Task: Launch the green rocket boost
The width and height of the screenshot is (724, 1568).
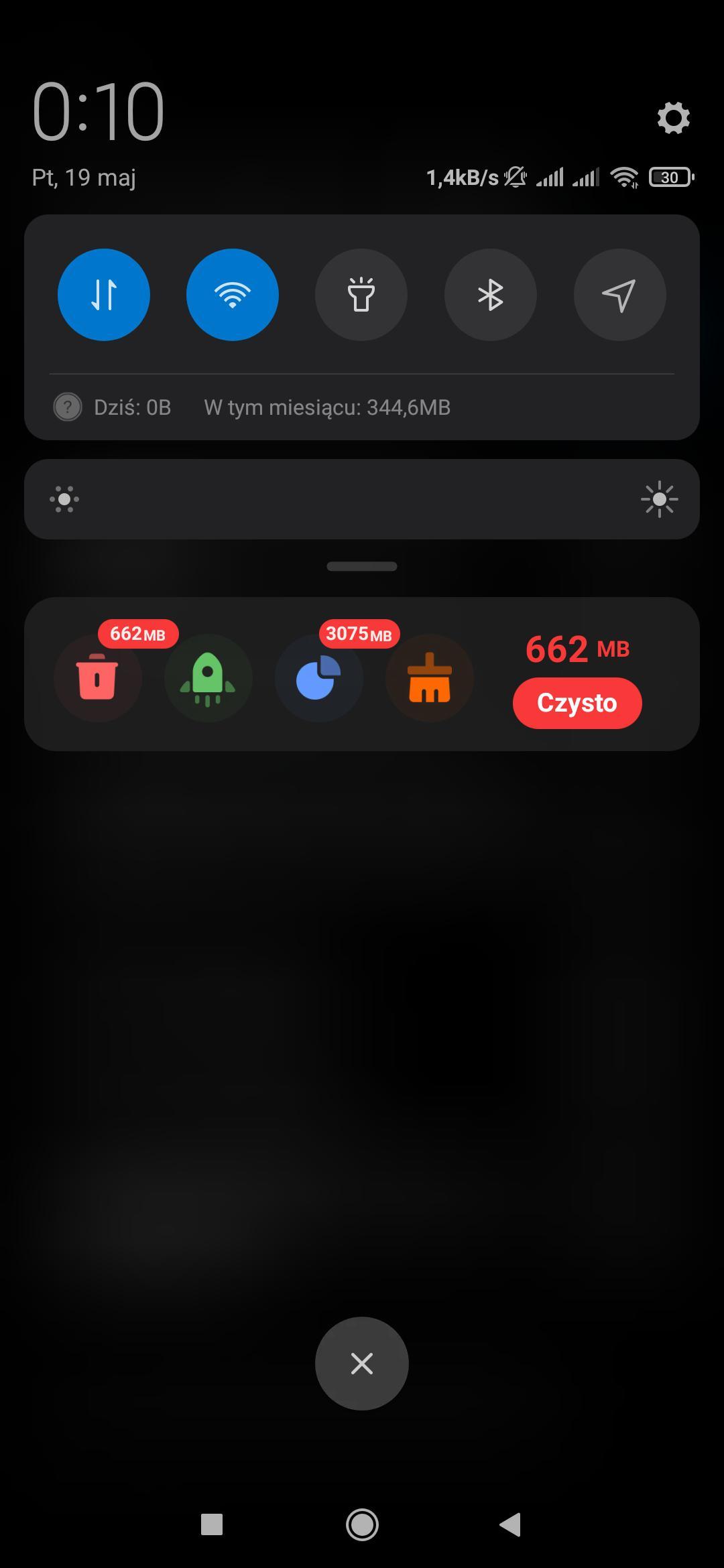Action: tap(208, 677)
